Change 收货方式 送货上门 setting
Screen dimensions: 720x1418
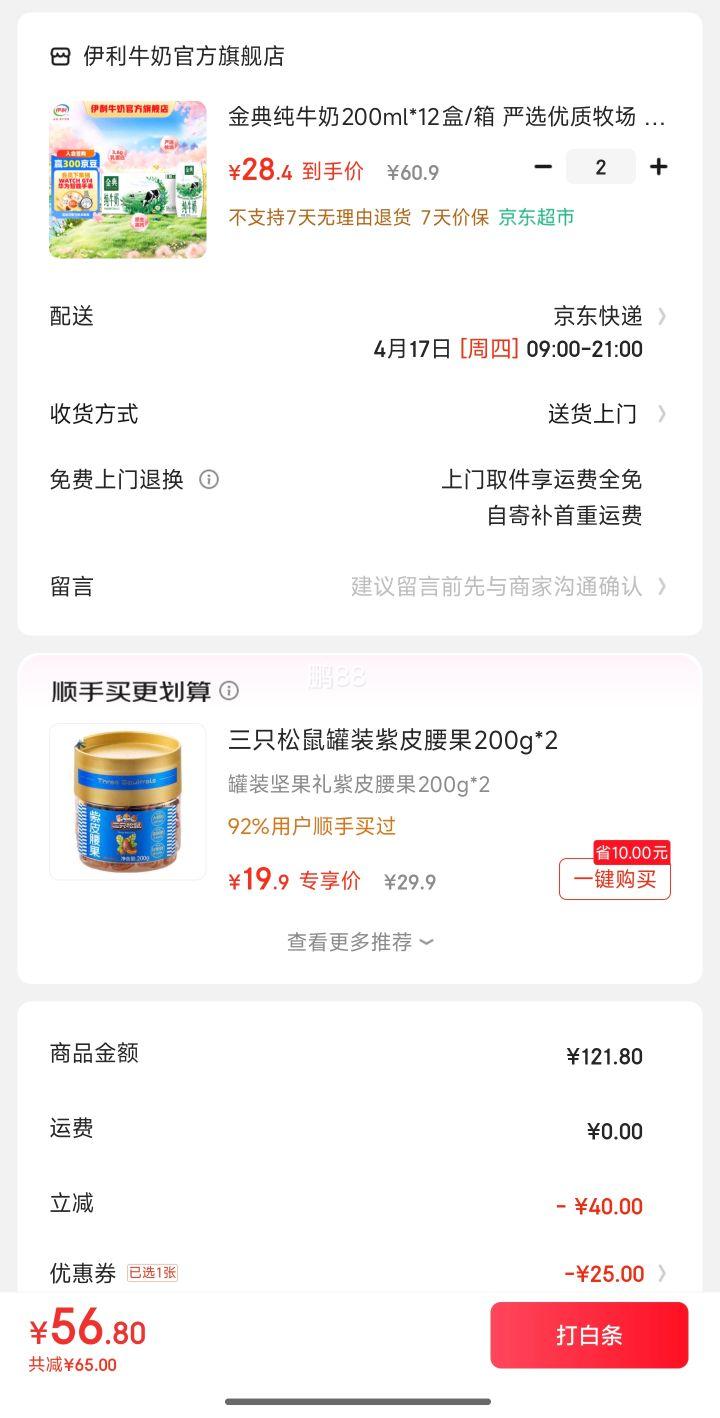point(359,414)
